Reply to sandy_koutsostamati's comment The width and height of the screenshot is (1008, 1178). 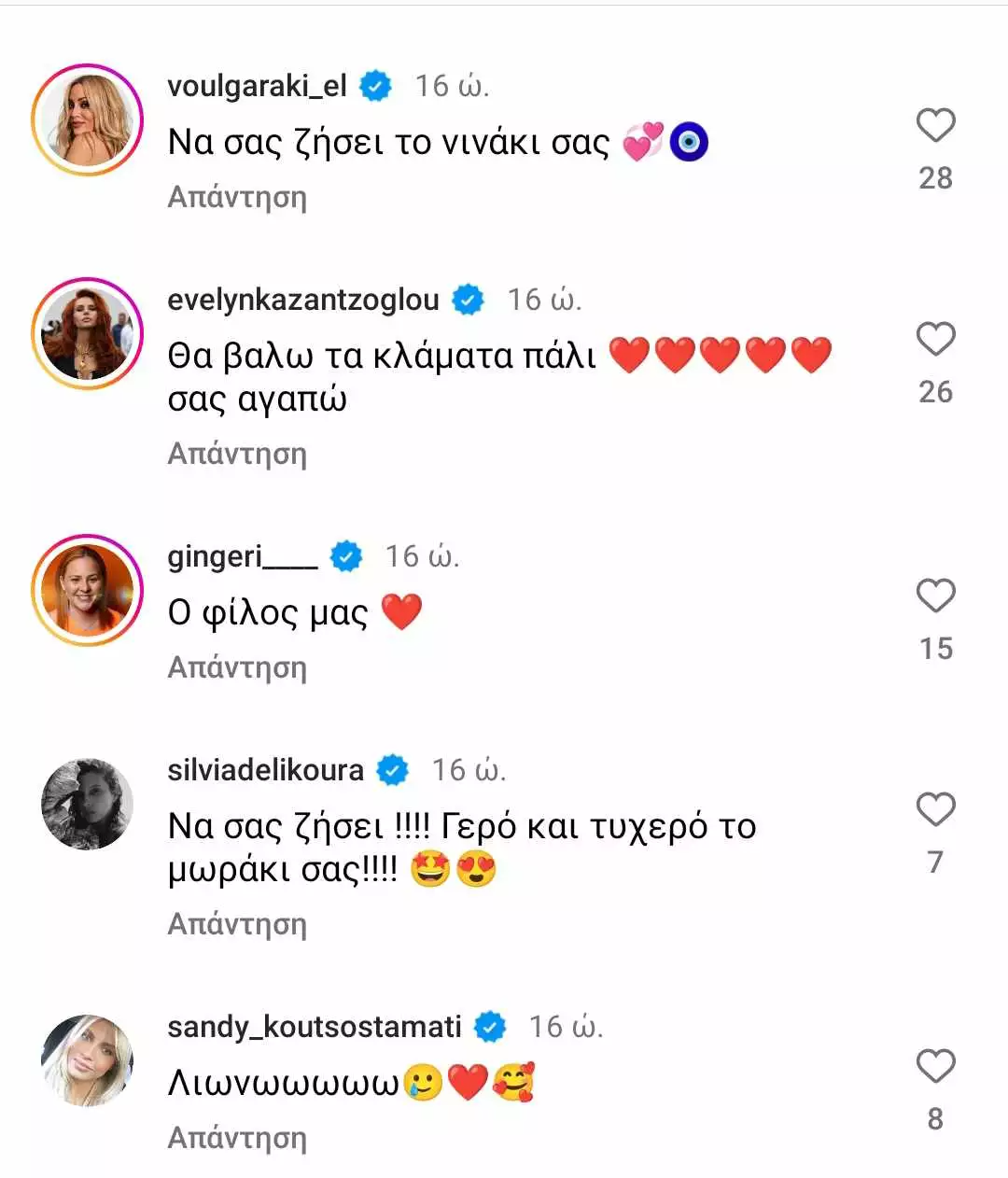237,1139
